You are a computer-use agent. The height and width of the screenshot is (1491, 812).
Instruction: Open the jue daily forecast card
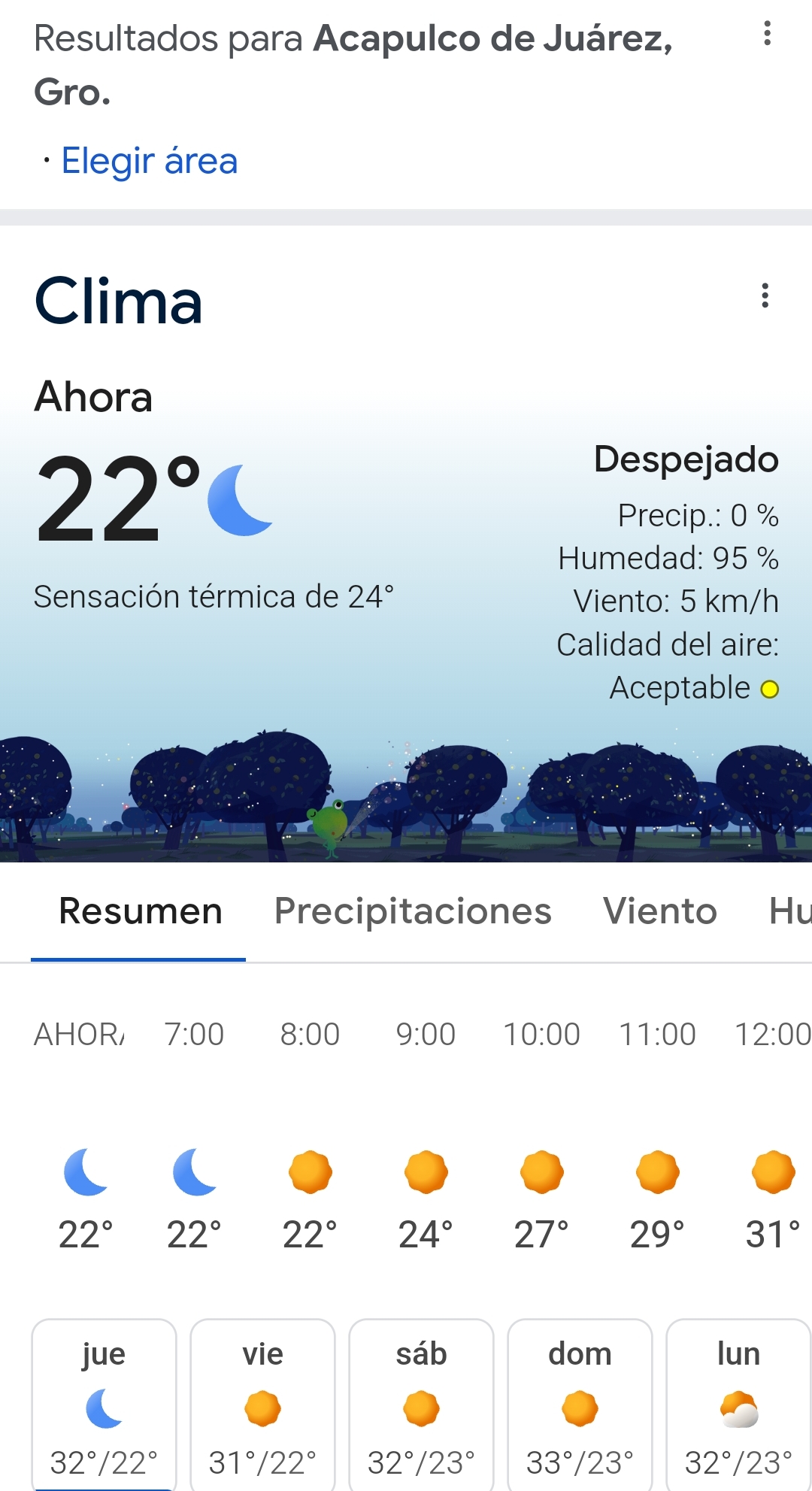pos(104,1405)
